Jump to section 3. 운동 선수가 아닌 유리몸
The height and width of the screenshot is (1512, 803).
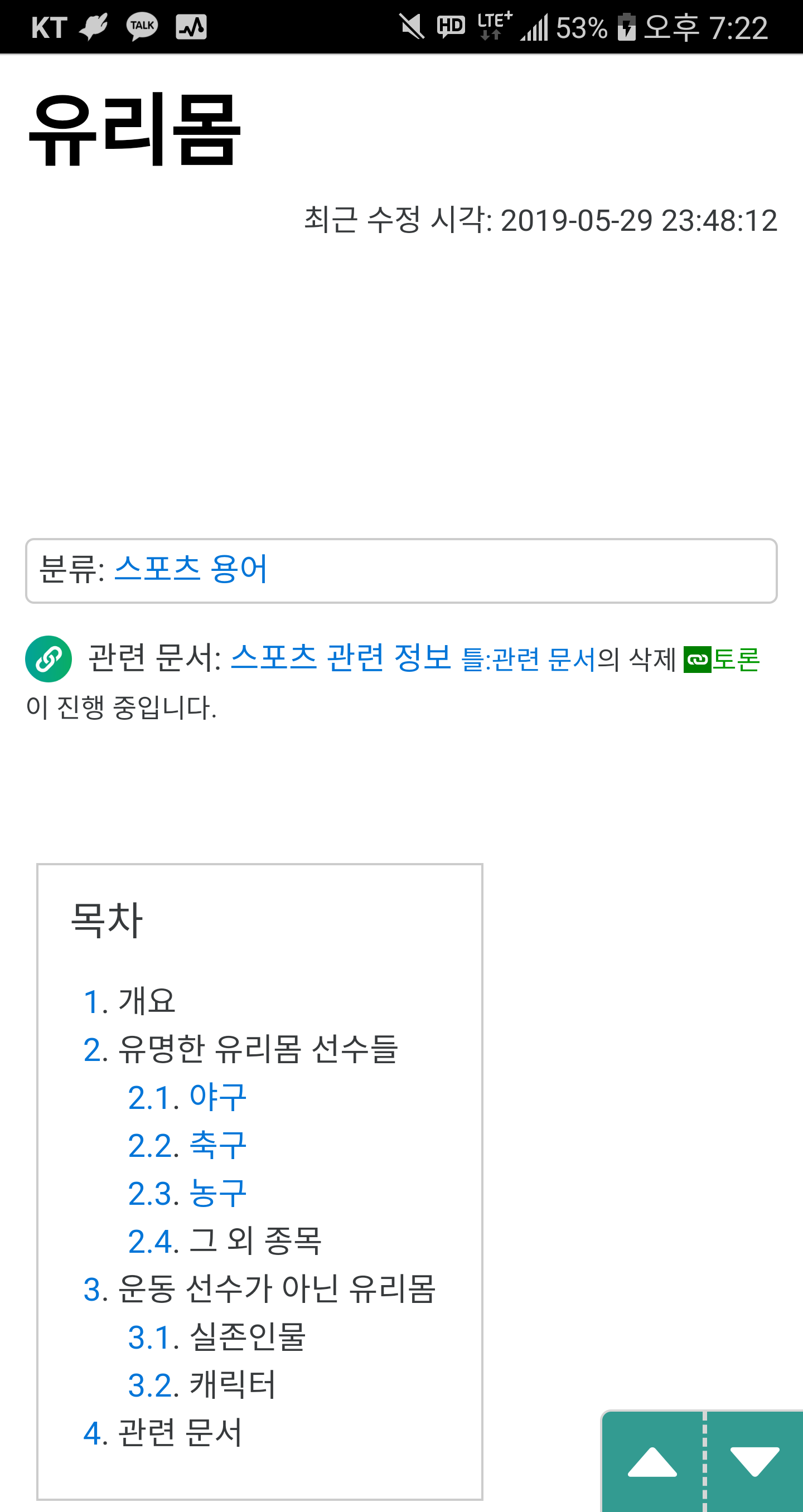point(259,1290)
